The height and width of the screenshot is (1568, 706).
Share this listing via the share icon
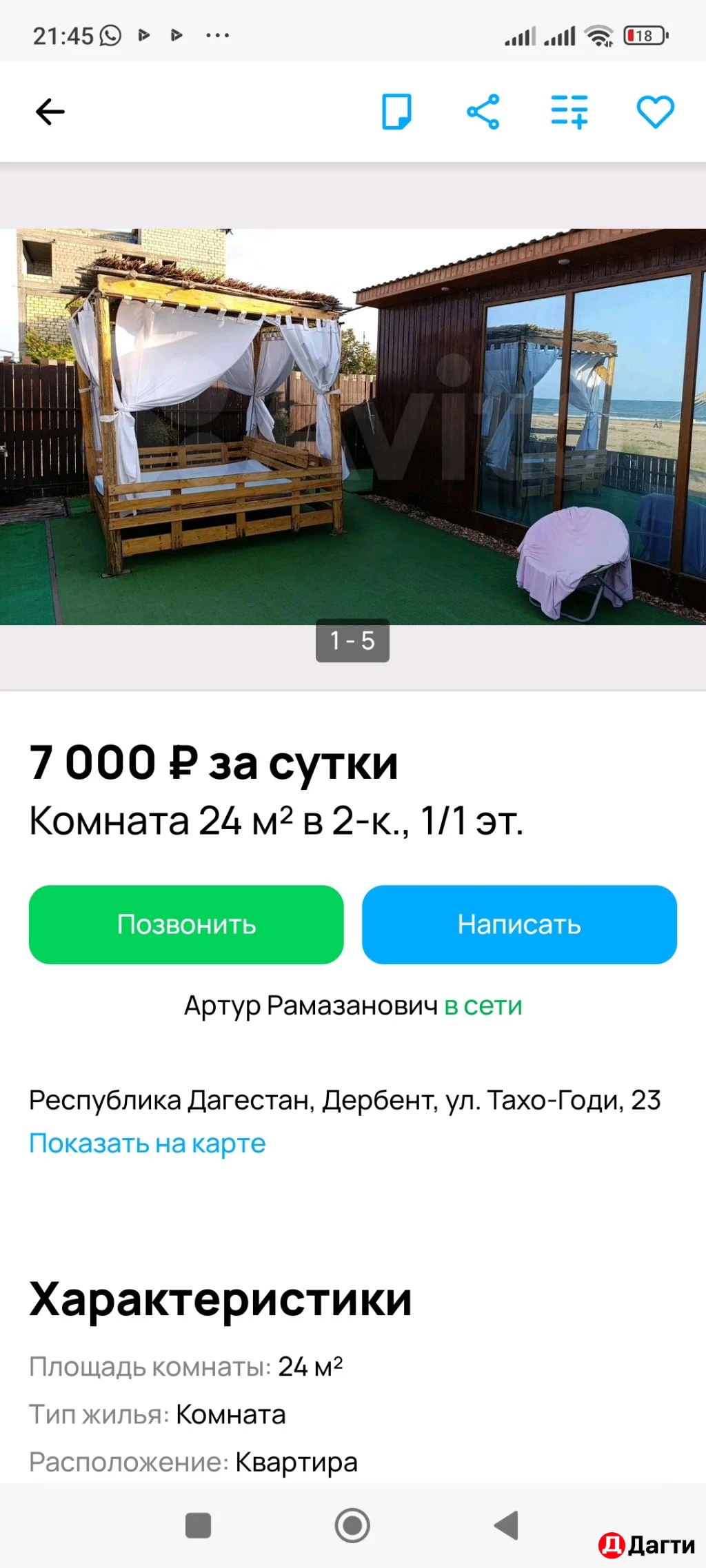click(x=483, y=110)
